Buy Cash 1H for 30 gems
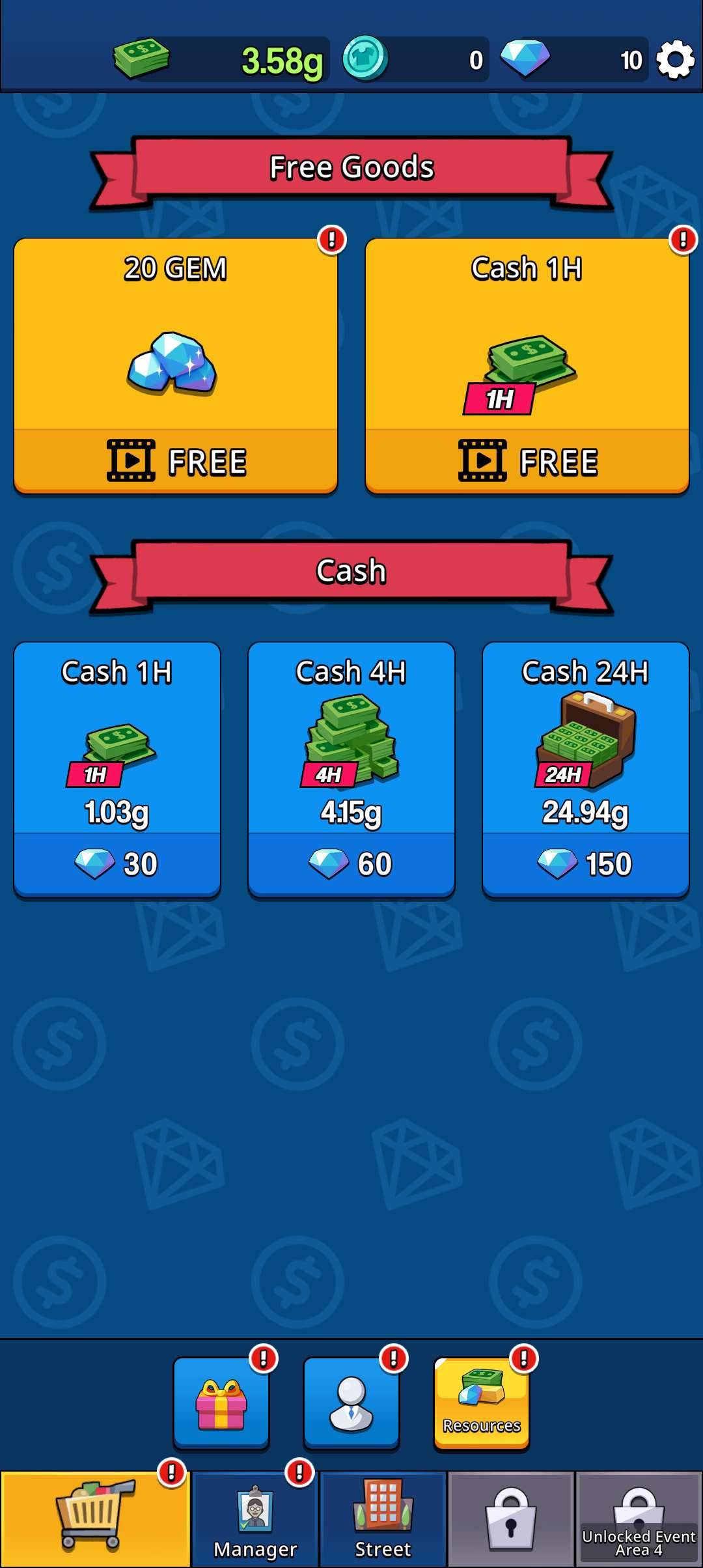The height and width of the screenshot is (1568, 703). (117, 863)
